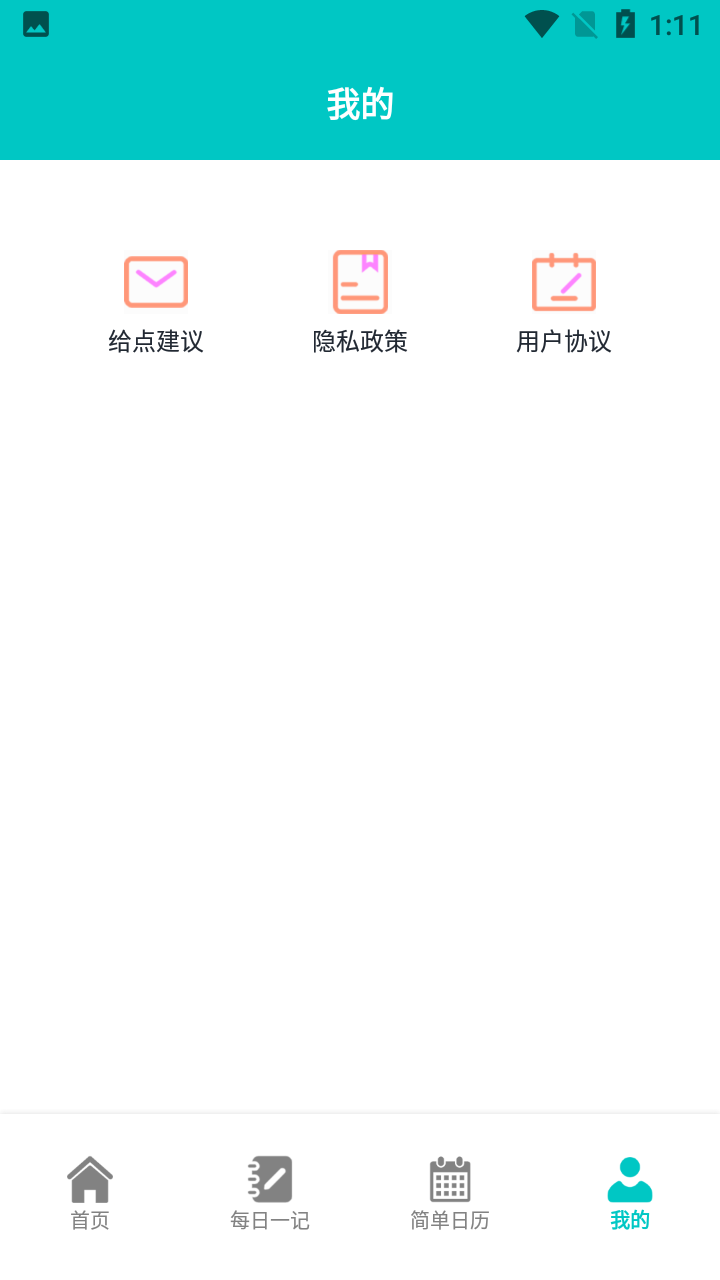
Task: Open the 给点建议 envelope icon
Action: pyautogui.click(x=155, y=281)
